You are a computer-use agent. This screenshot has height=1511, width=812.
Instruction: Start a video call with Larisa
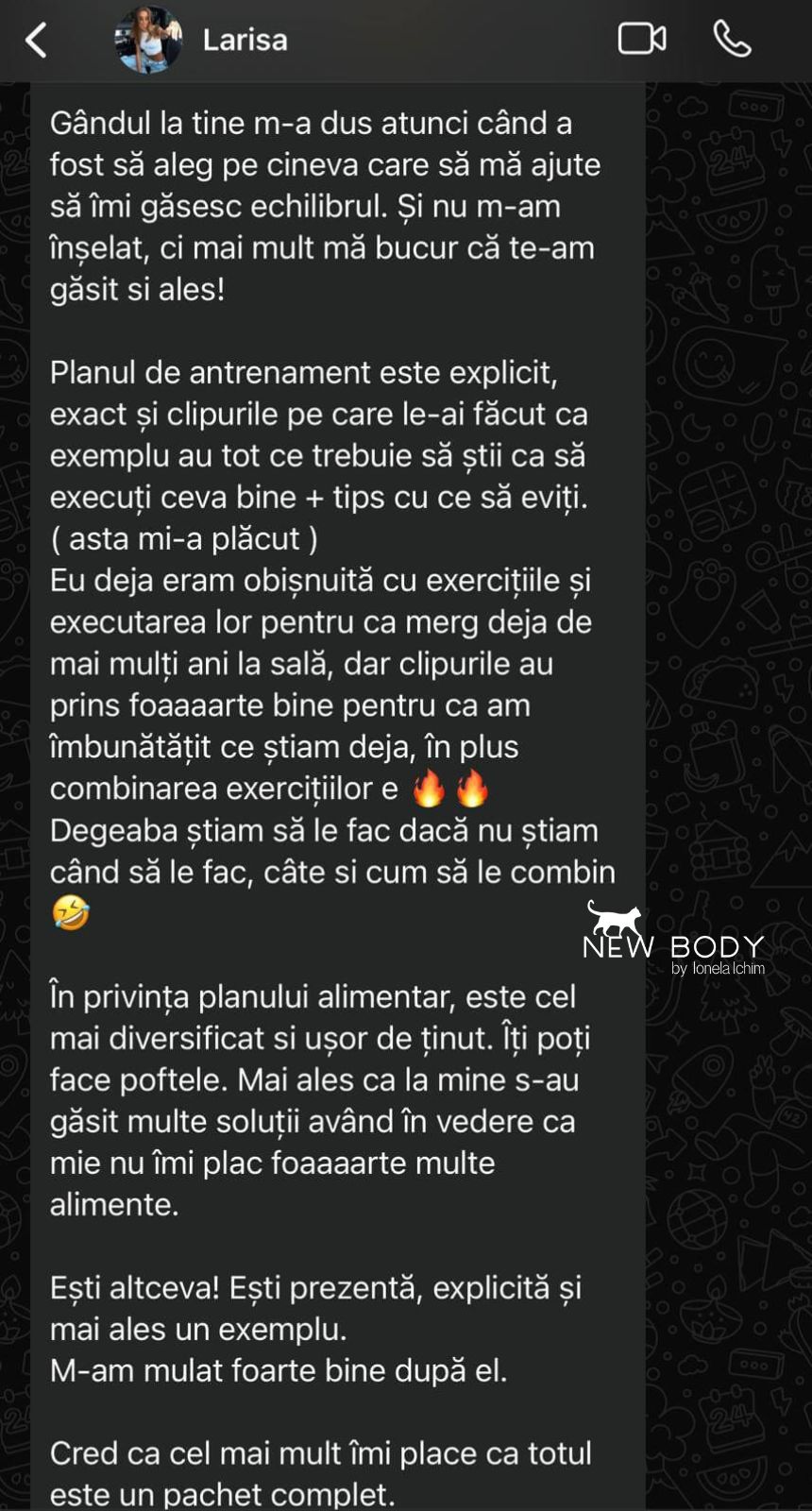641,39
